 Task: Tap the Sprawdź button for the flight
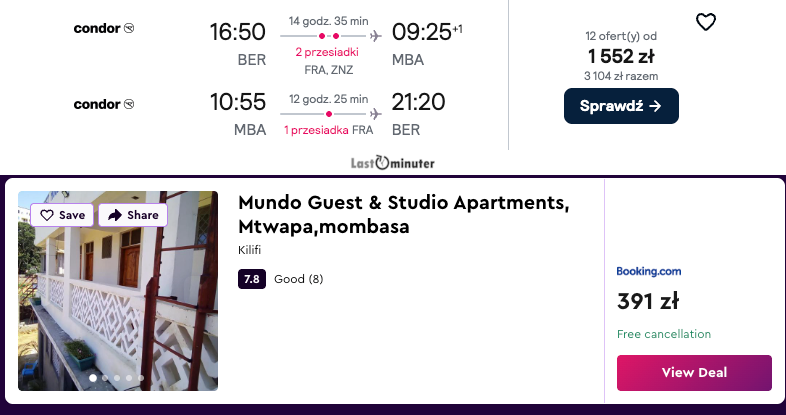coord(621,106)
